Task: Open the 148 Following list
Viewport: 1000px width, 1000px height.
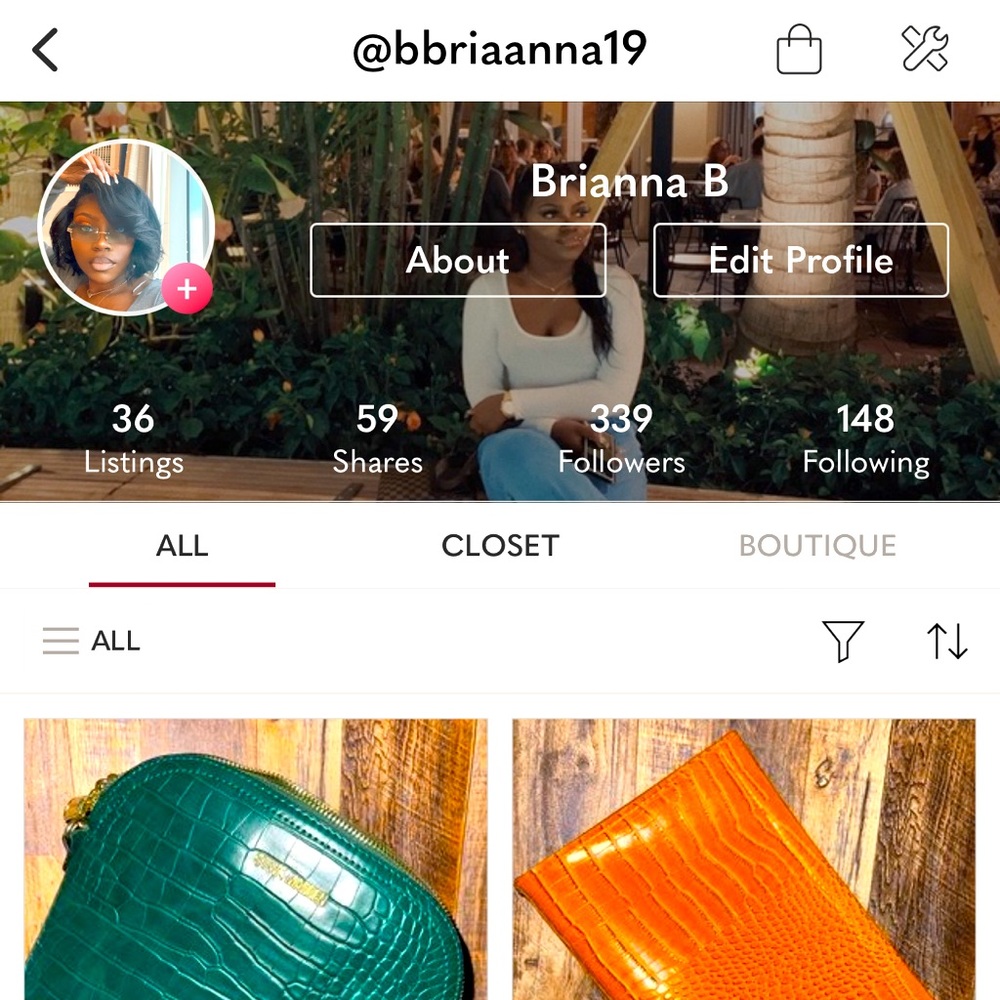Action: [866, 438]
